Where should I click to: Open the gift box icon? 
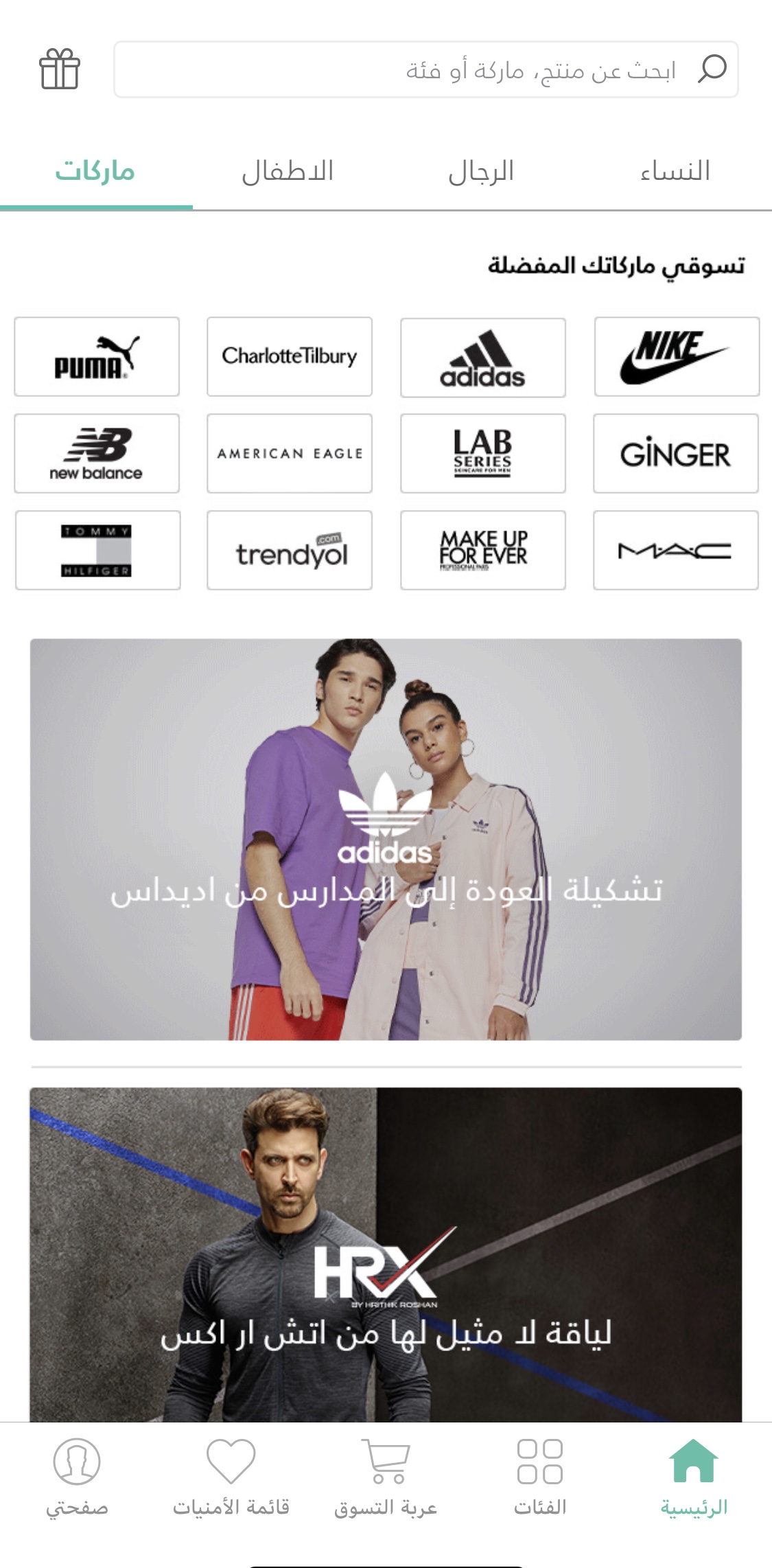point(60,69)
